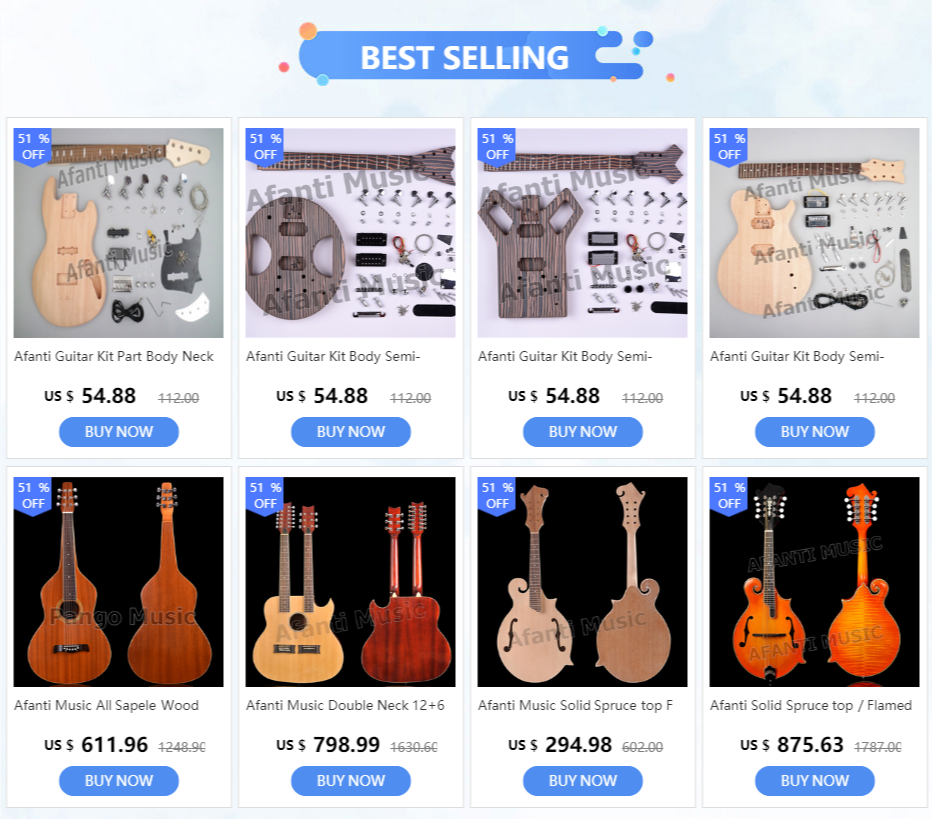Open the Afanti Music Solid Spruce top F item

coord(582,582)
